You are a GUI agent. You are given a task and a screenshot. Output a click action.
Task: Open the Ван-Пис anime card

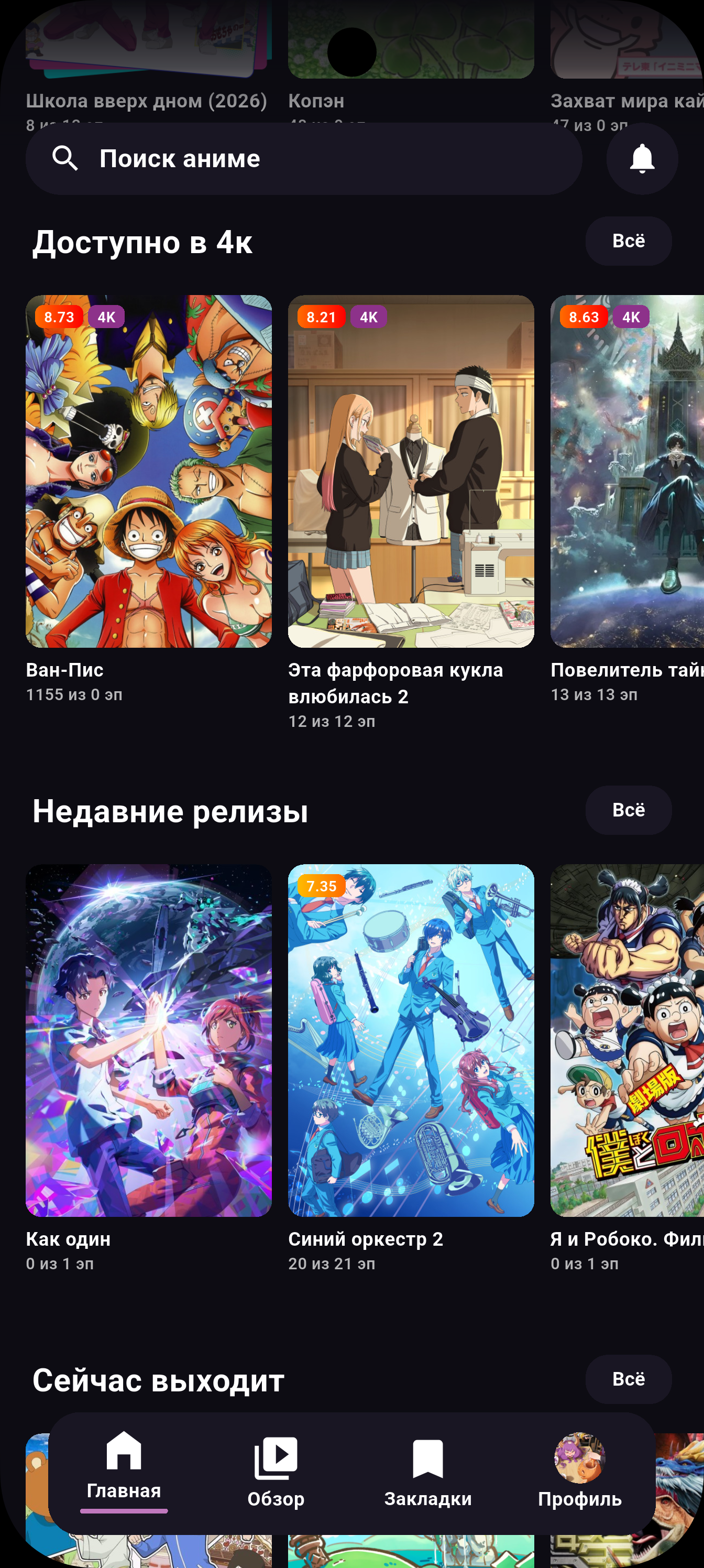tap(148, 471)
